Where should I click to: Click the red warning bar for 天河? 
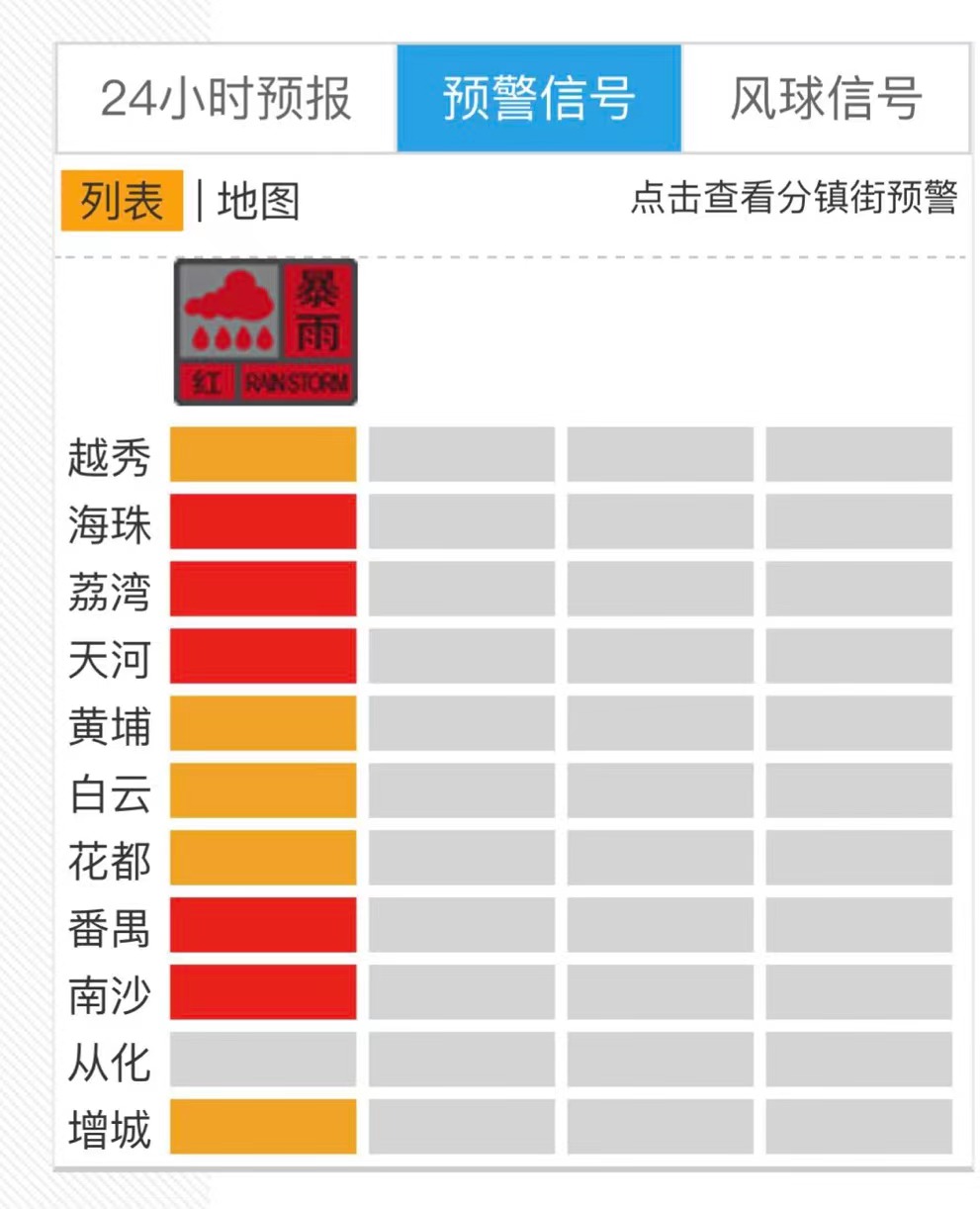click(262, 658)
